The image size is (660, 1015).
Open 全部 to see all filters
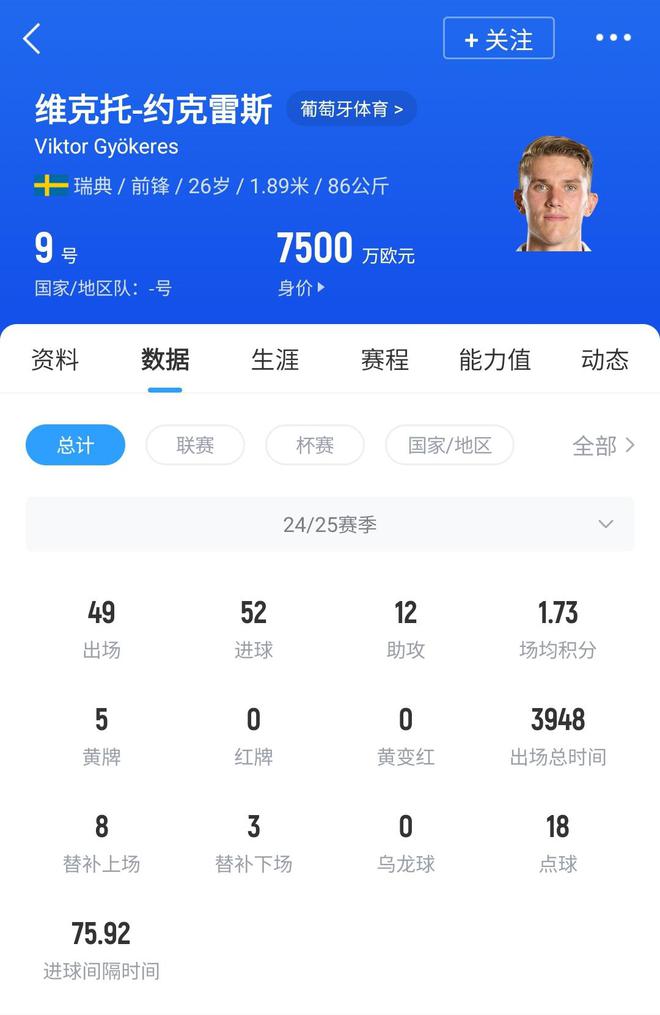pos(603,446)
